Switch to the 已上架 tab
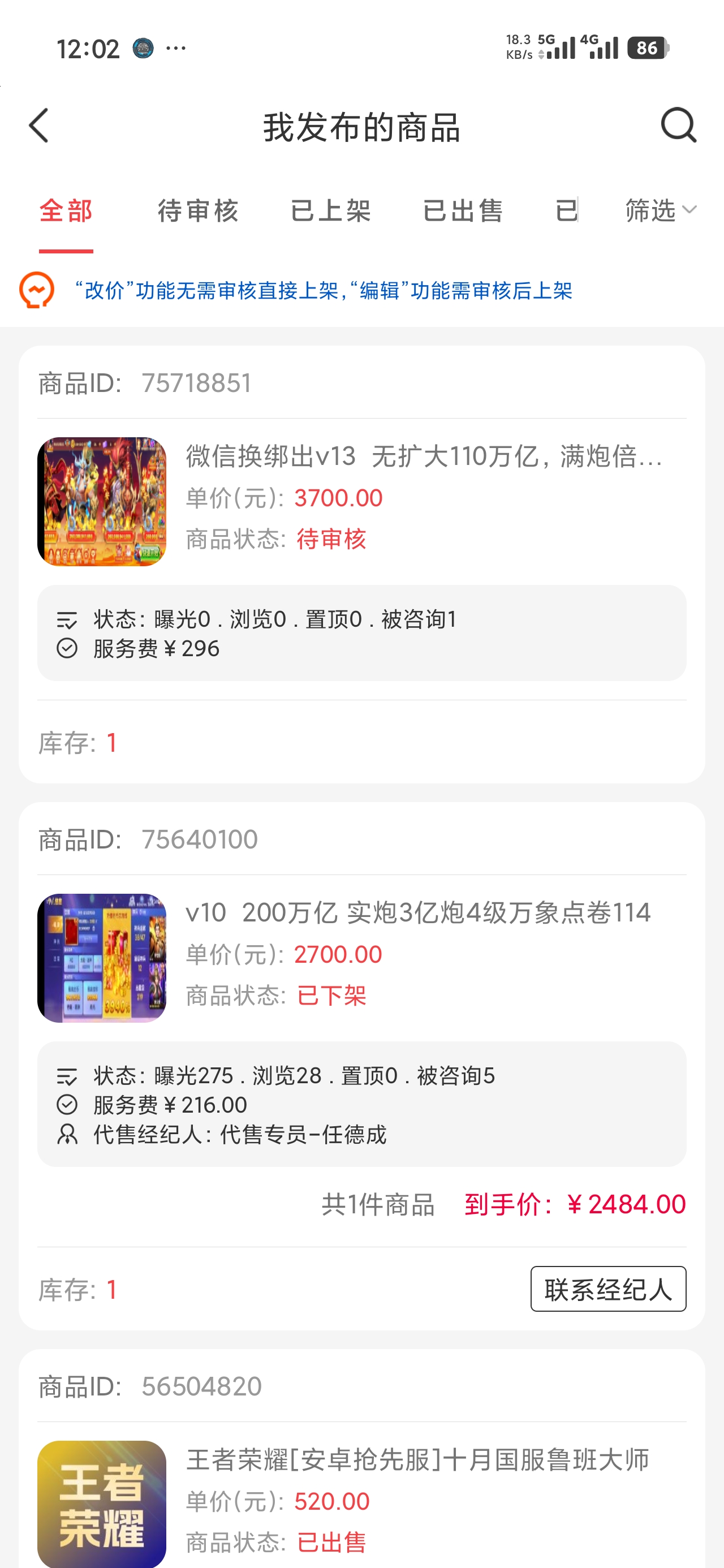 point(331,211)
